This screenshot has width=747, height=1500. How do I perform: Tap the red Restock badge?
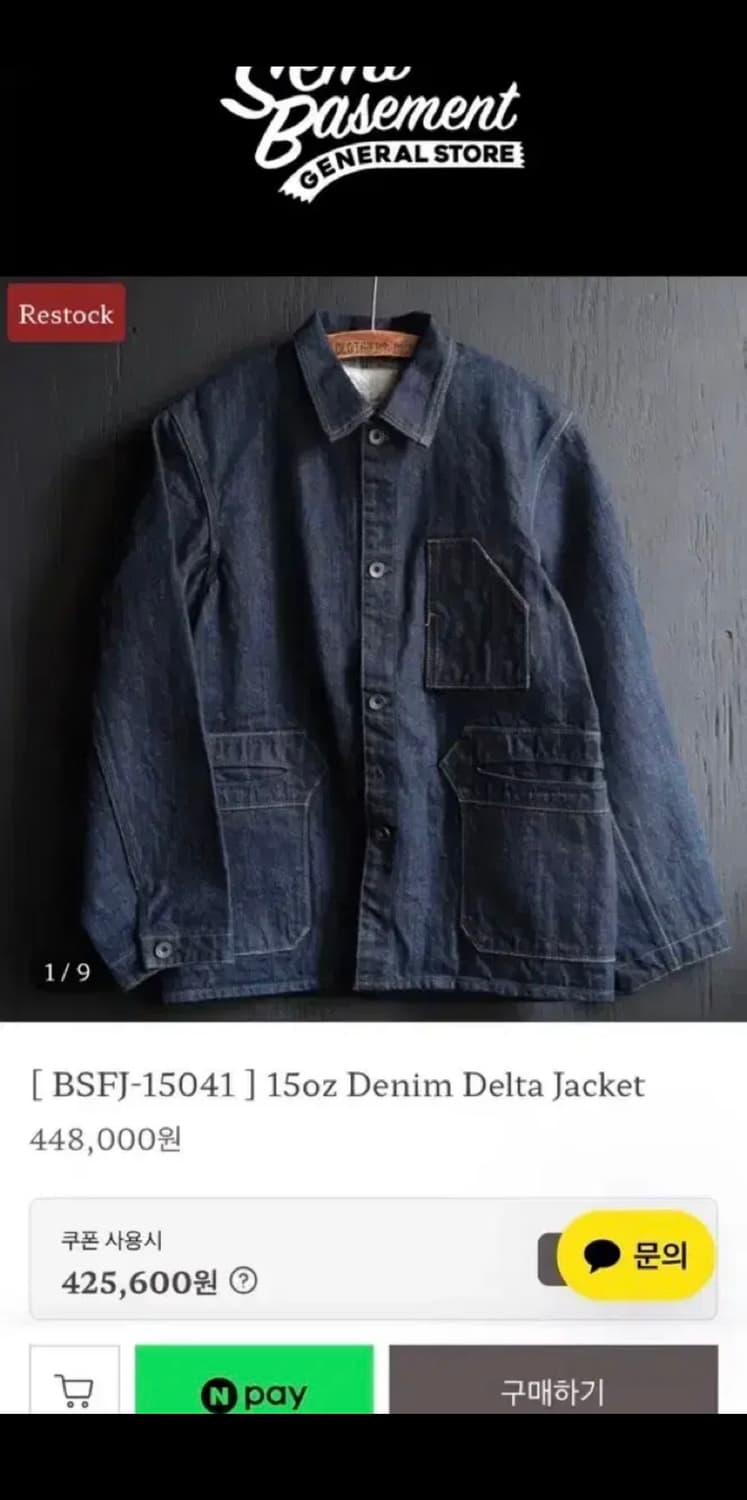[65, 315]
